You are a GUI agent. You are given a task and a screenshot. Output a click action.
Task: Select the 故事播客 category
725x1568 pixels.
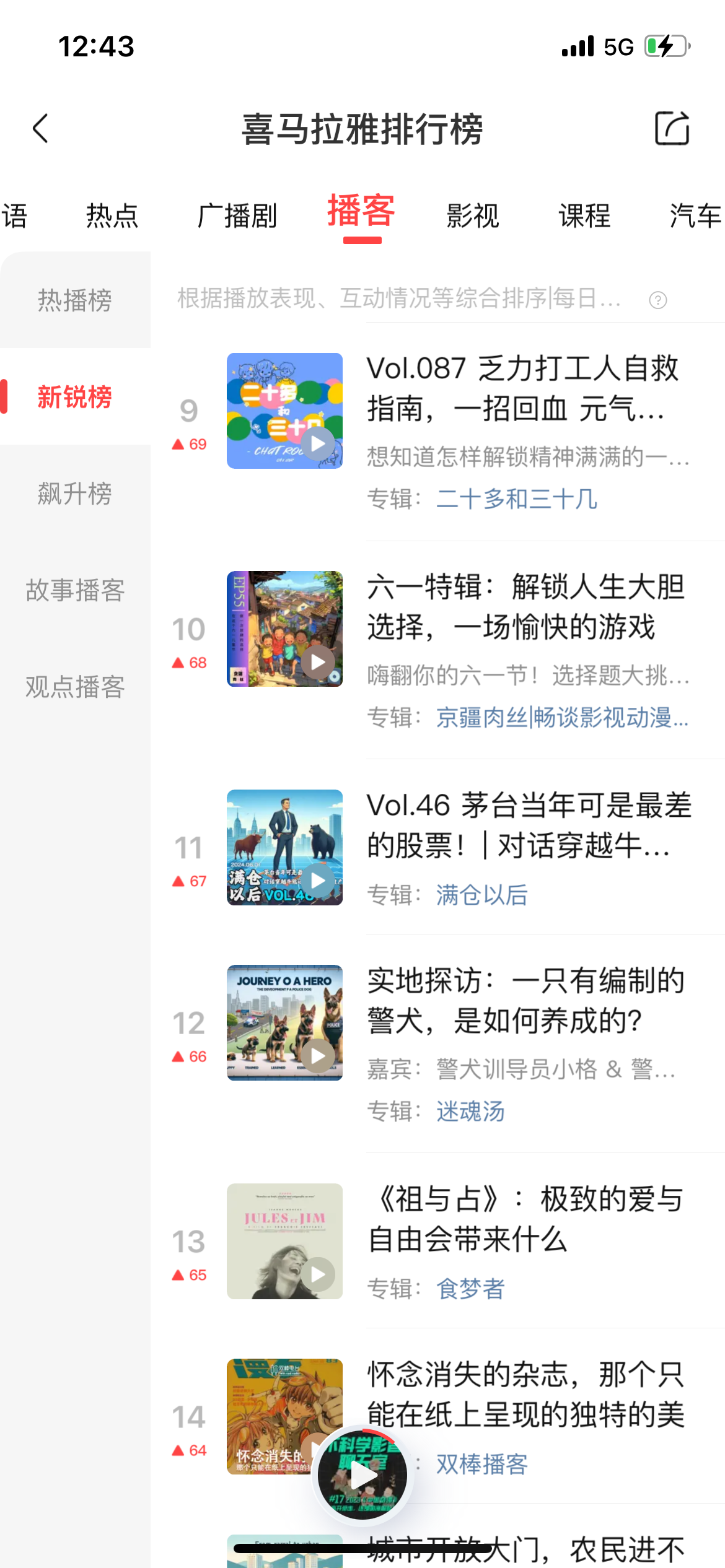(75, 590)
